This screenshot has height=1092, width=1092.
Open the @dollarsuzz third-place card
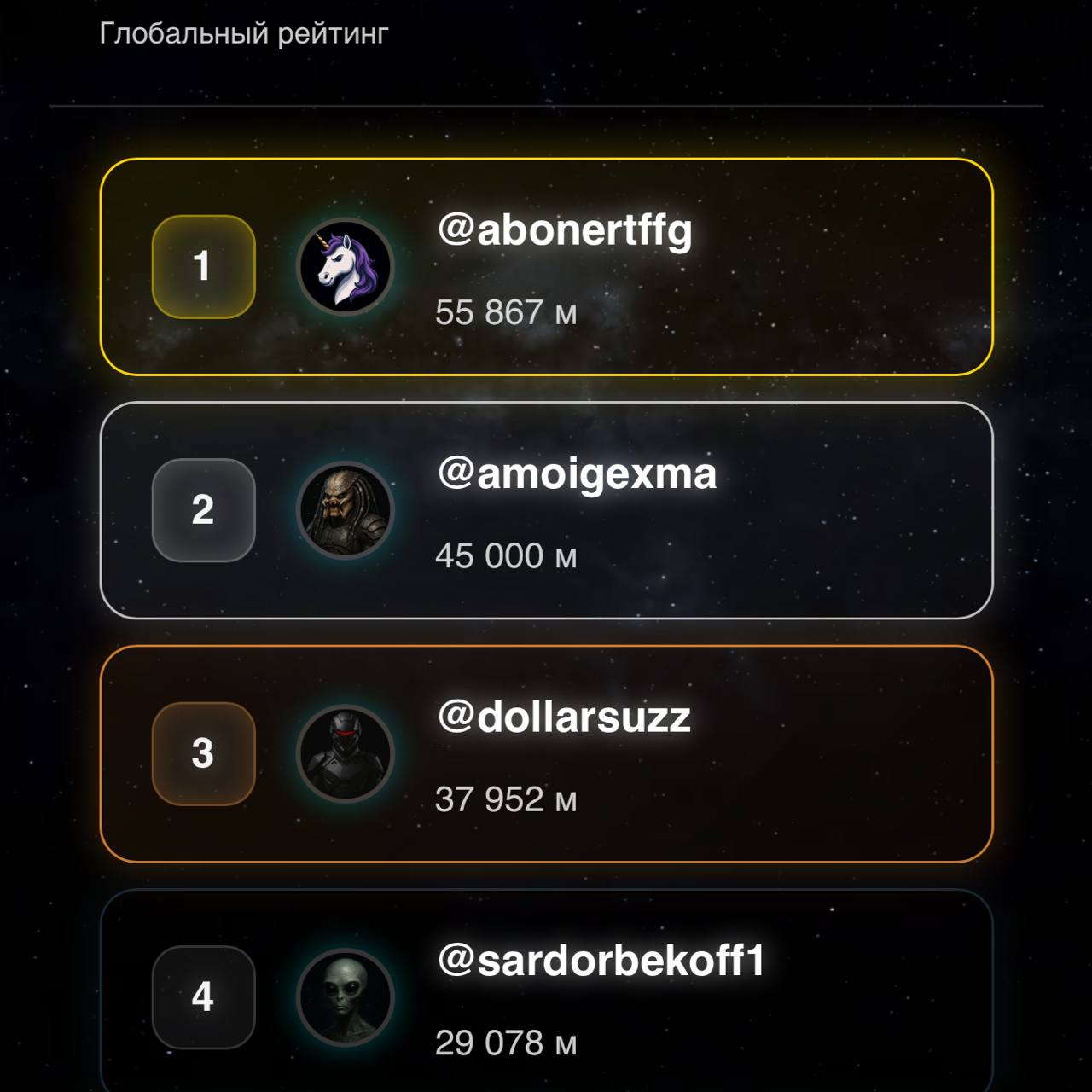click(x=546, y=754)
